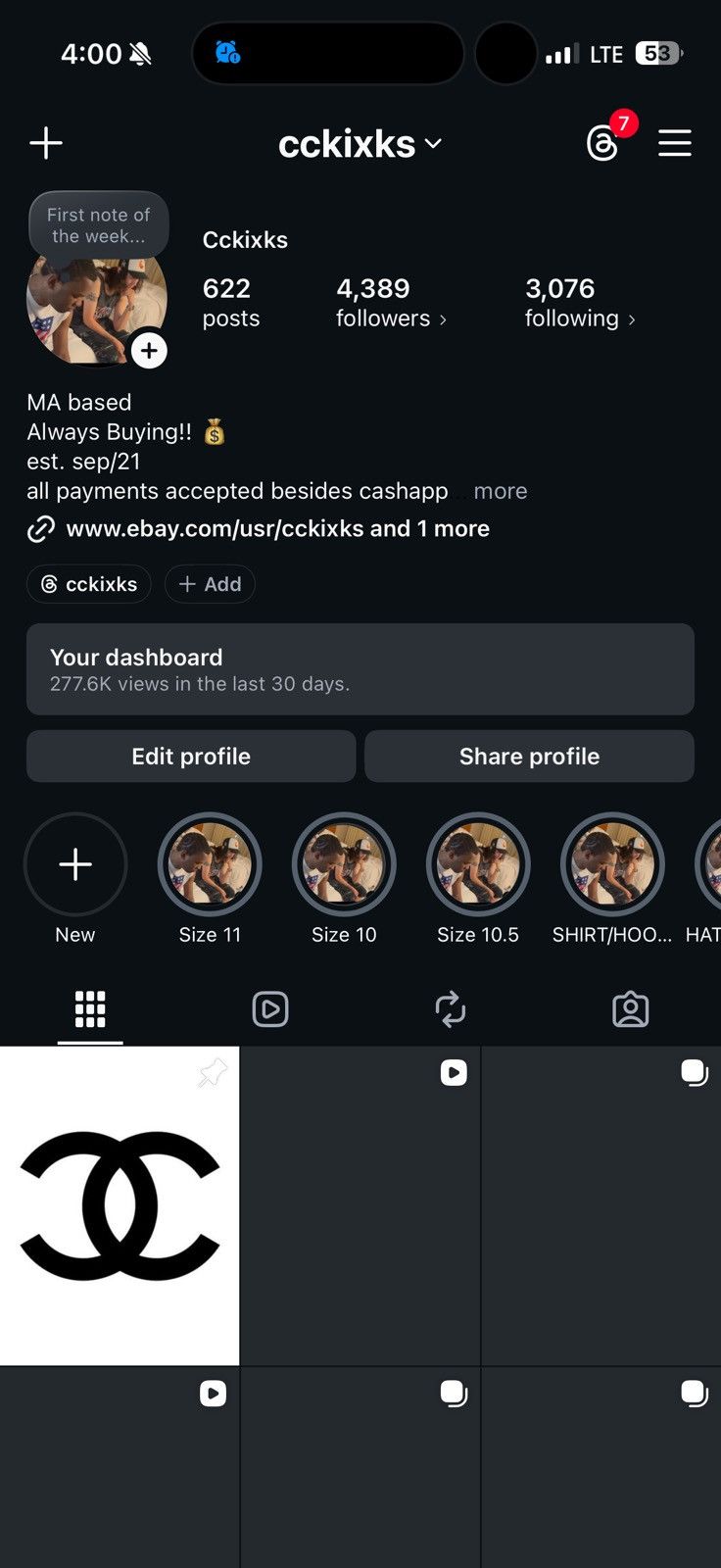Open the pinned Chanel logo post
This screenshot has height=1568, width=721.
120,1205
